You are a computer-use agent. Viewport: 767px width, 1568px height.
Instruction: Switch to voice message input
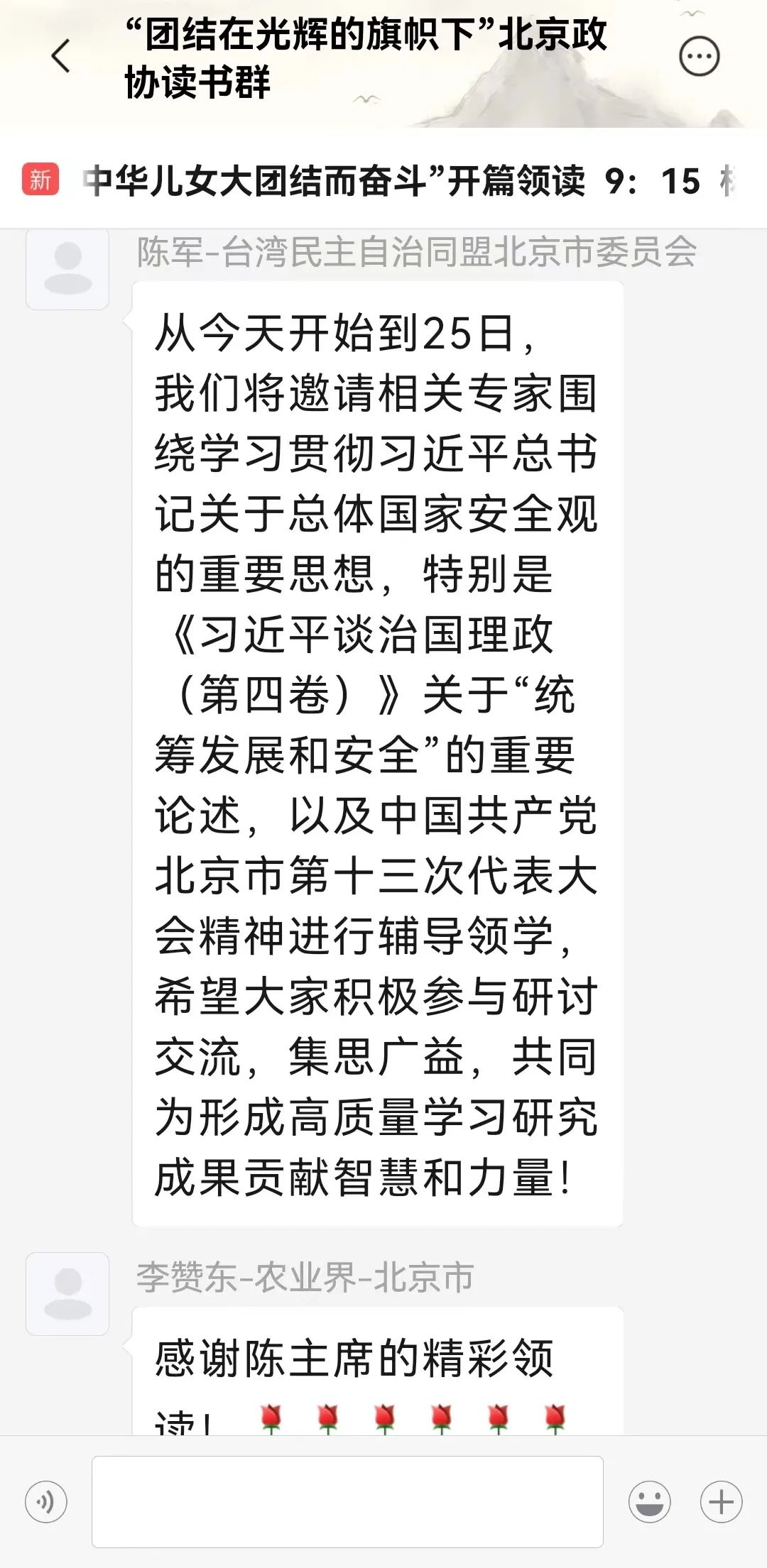pos(46,1501)
